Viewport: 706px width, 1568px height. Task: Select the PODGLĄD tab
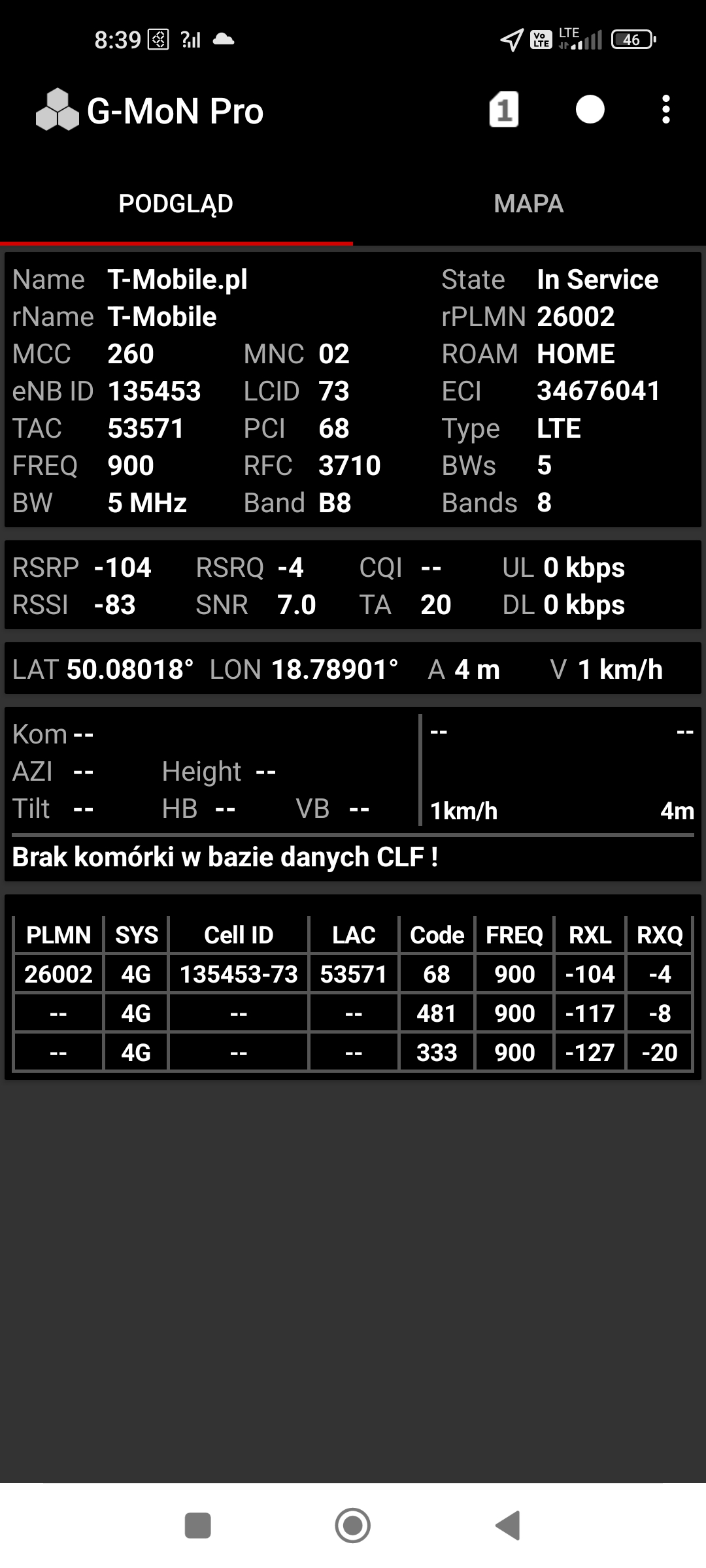(176, 204)
